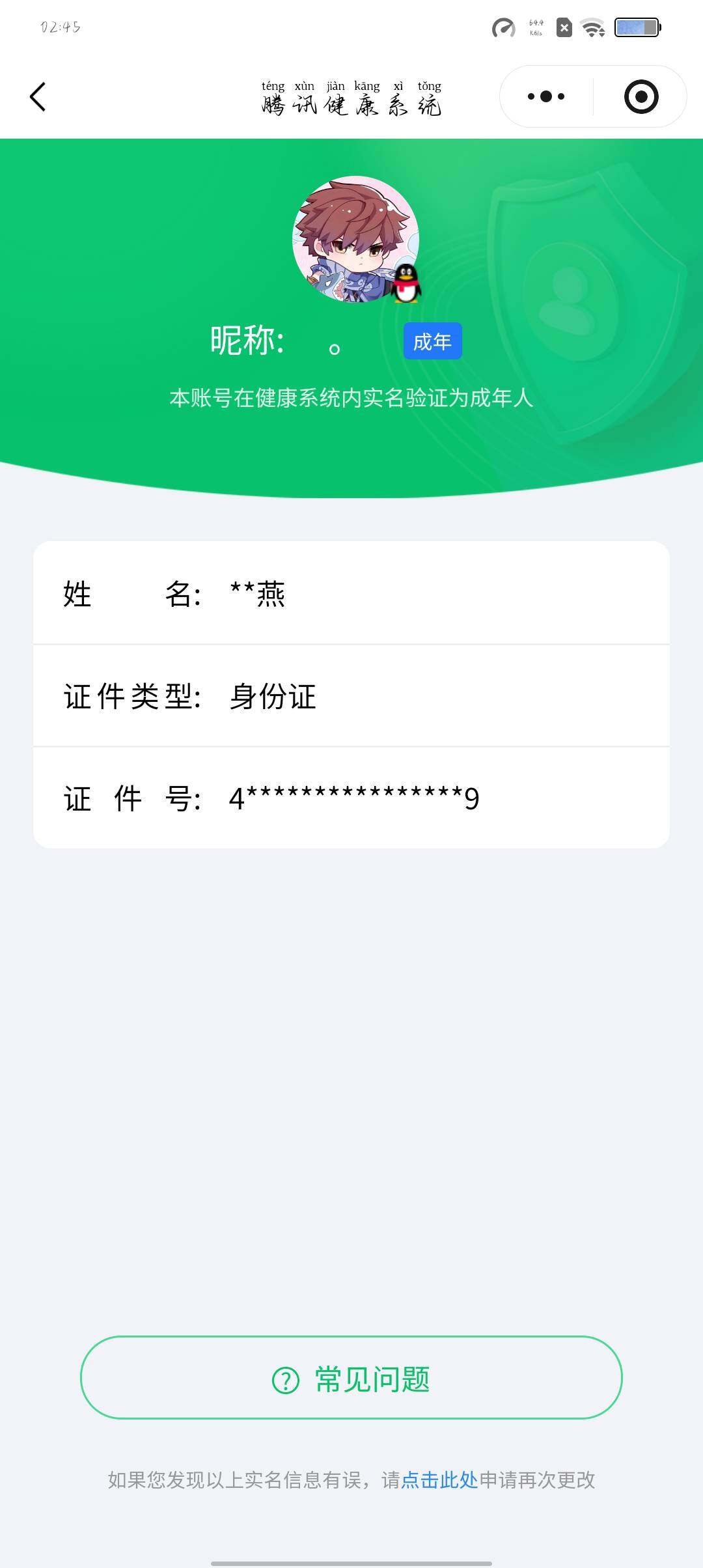Open the 证件类型 document type row
Screen dimensions: 703x1568
[351, 697]
